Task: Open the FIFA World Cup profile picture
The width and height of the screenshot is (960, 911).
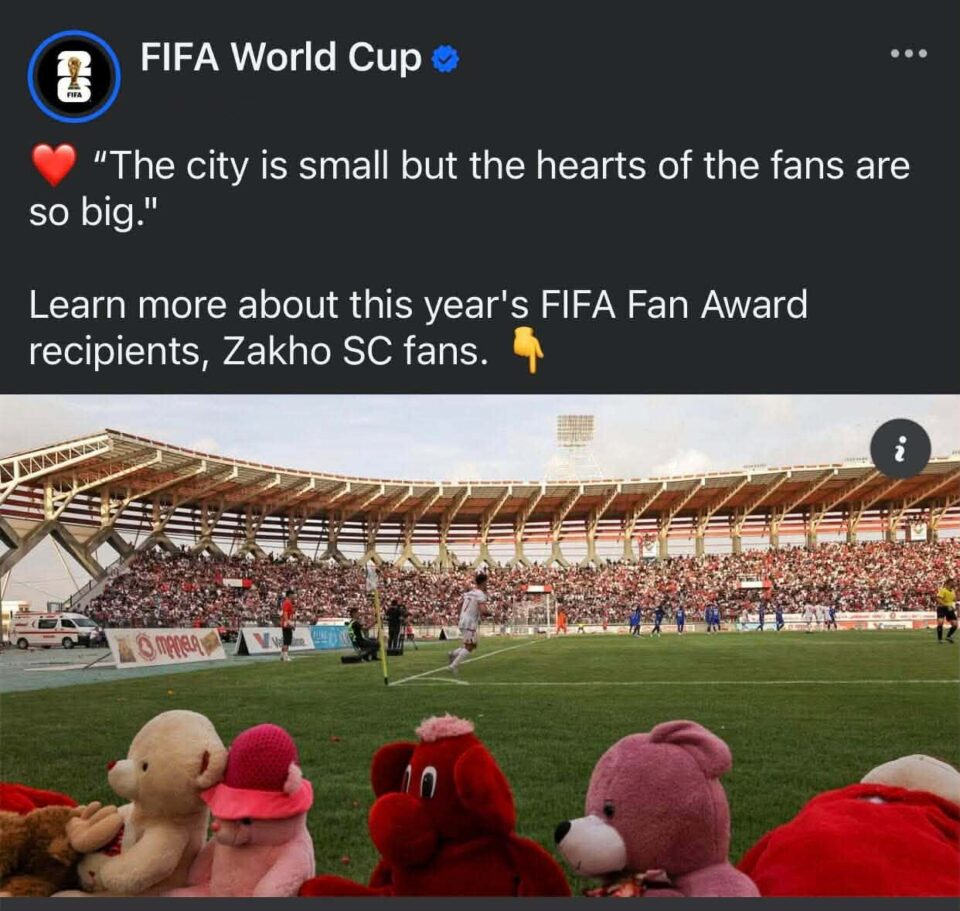Action: coord(74,76)
